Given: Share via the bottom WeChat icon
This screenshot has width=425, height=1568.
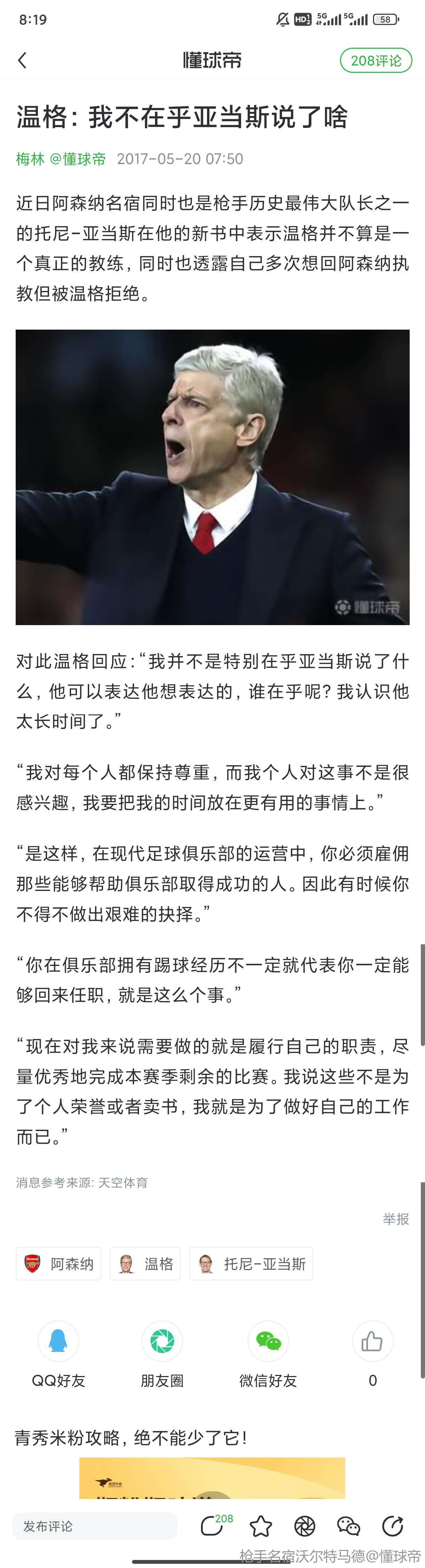Looking at the screenshot, I should (348, 1526).
